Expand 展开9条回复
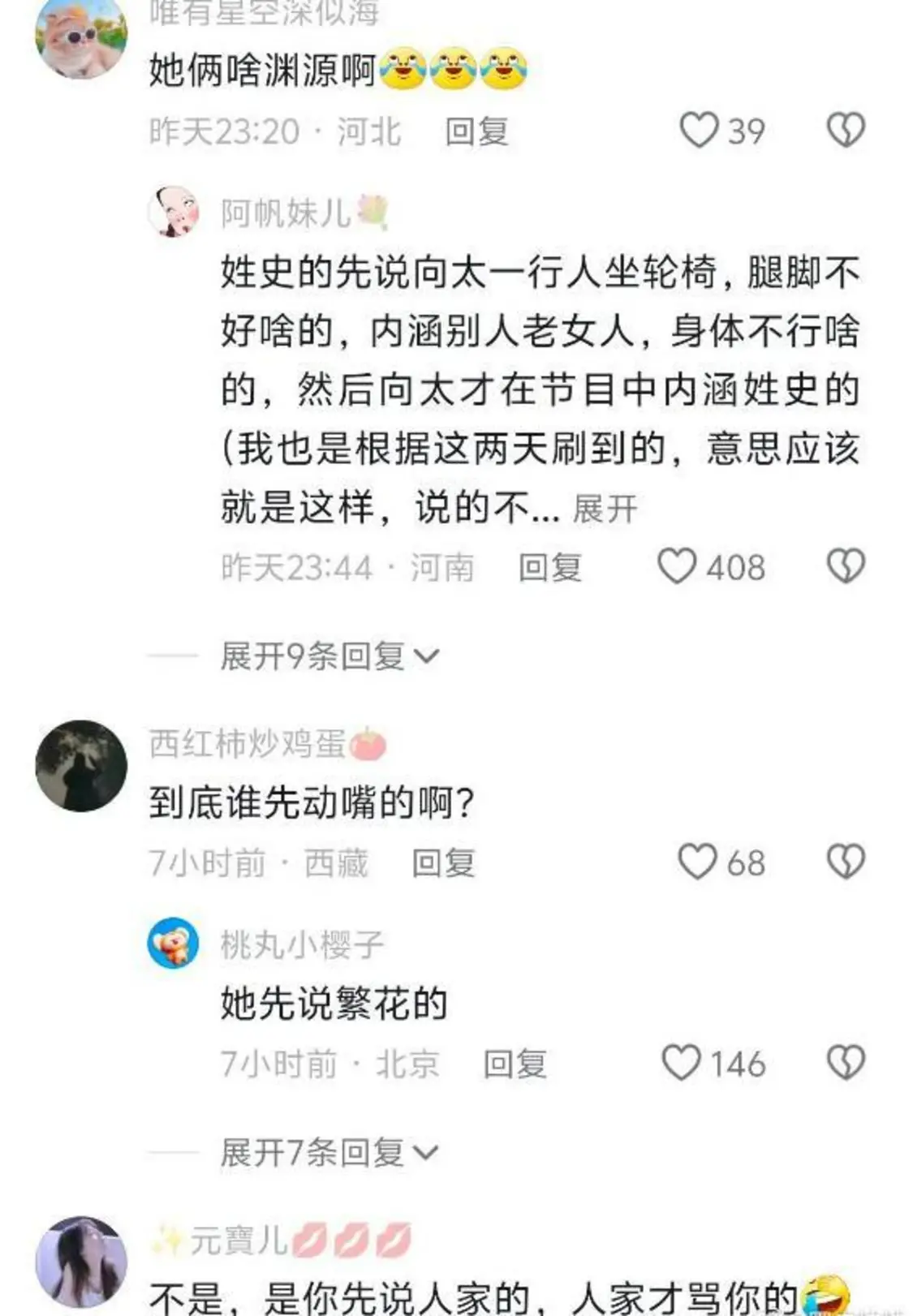This screenshot has height=1316, width=913. [x=329, y=656]
